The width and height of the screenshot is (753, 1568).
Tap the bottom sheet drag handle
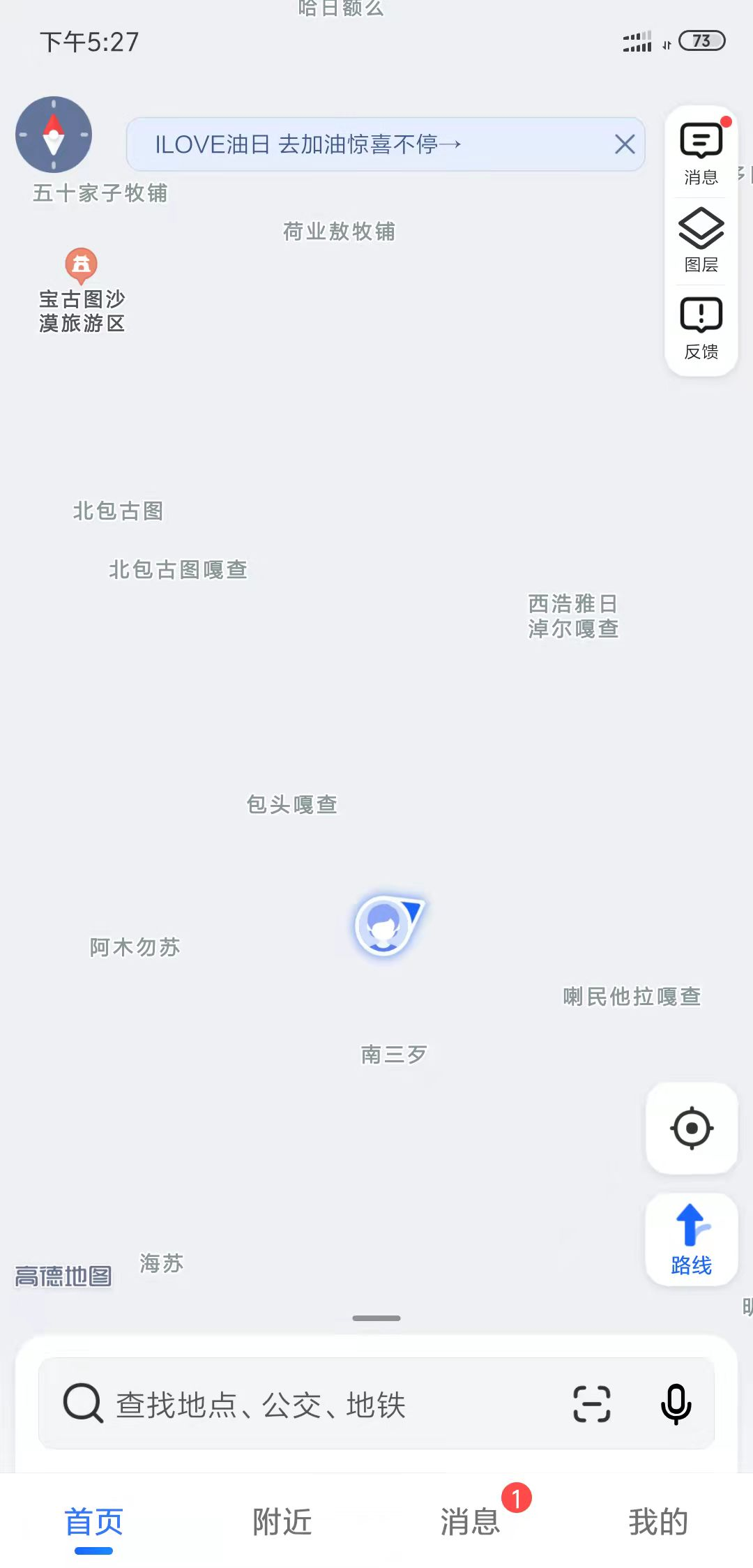pos(376,1318)
